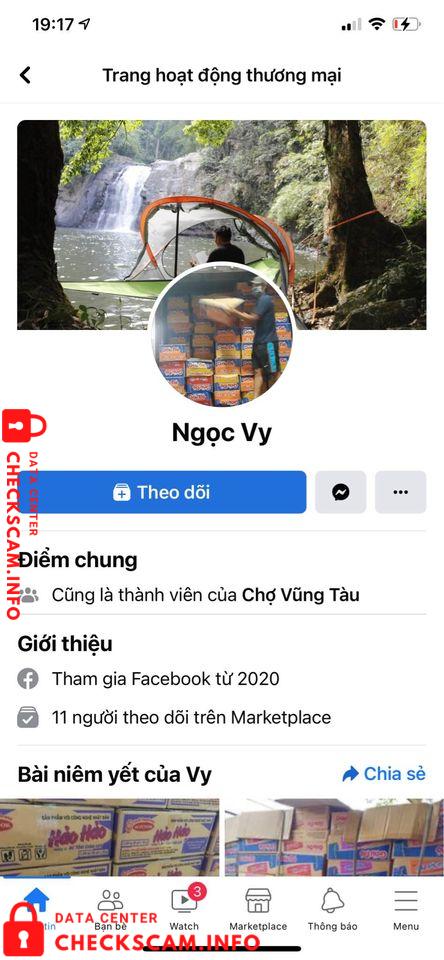View the waterfall cover photo
This screenshot has height=960, width=444.
pyautogui.click(x=222, y=224)
